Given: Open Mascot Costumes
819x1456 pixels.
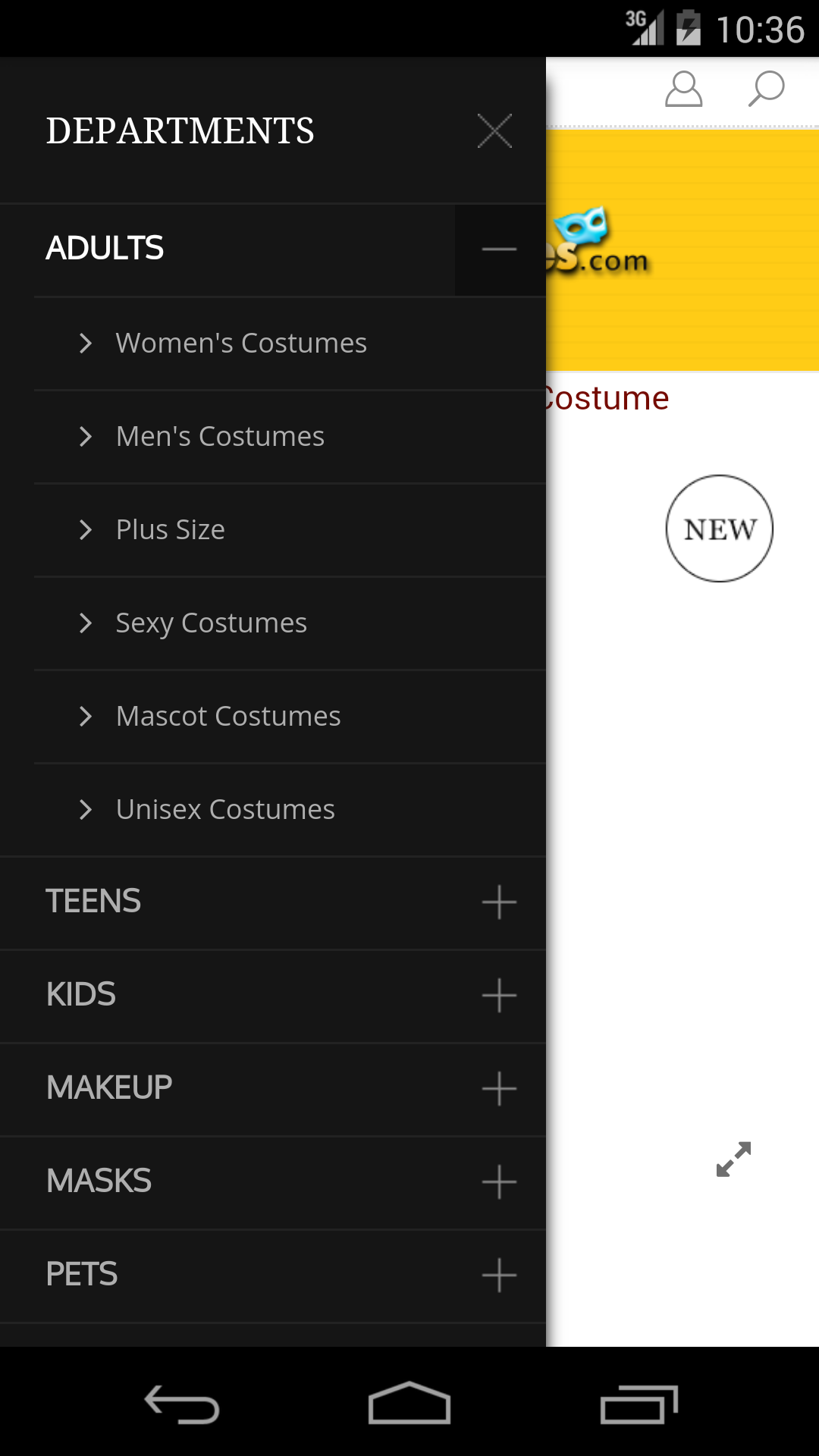Looking at the screenshot, I should coord(227,716).
